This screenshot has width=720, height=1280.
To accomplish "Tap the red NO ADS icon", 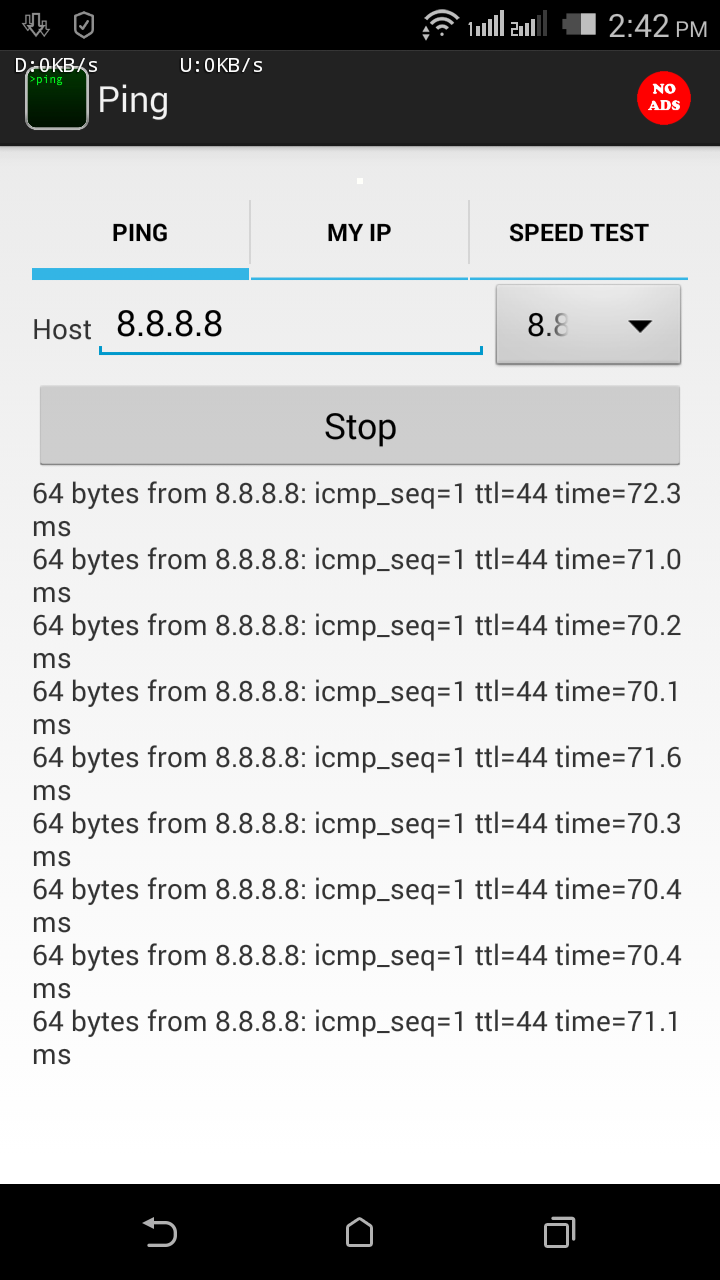I will point(664,98).
